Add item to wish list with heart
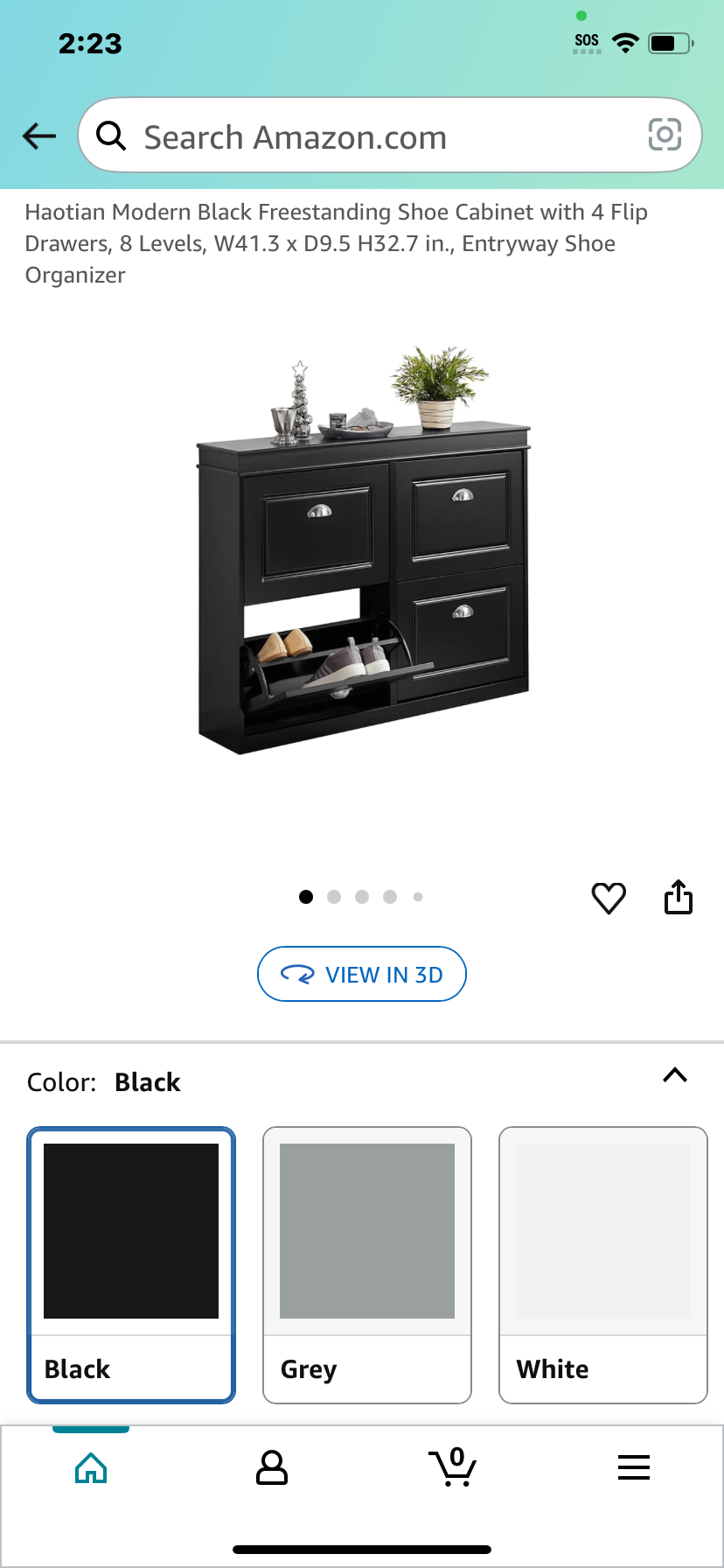This screenshot has width=724, height=1568. coord(609,898)
